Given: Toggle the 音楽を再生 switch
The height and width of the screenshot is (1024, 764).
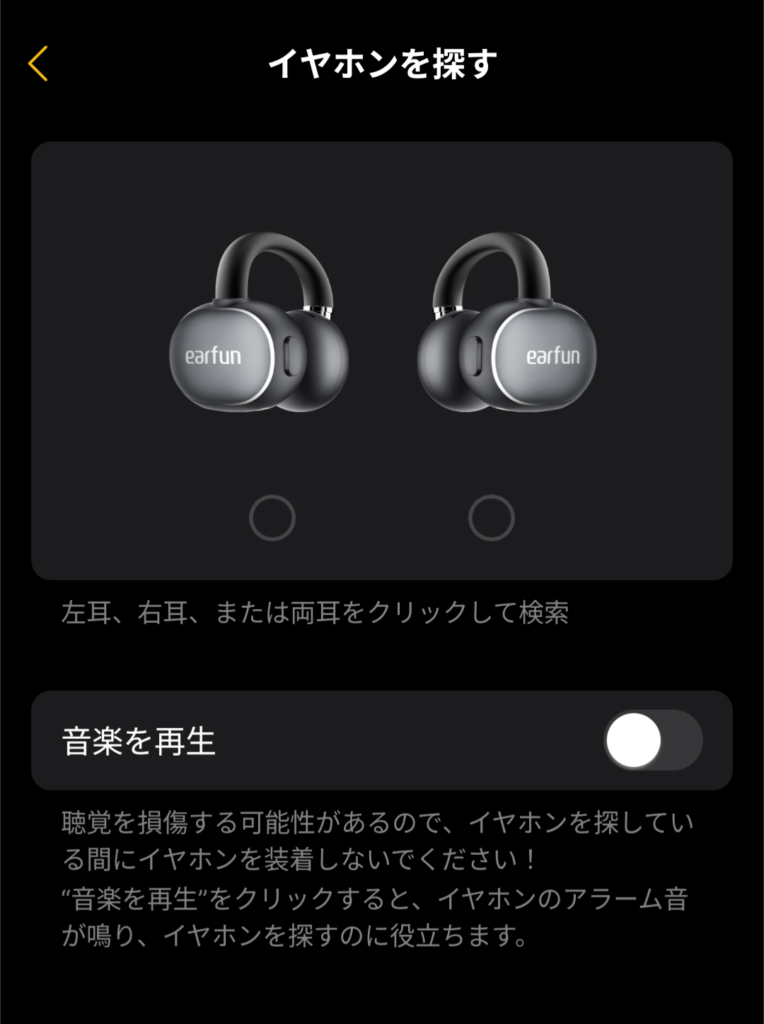Looking at the screenshot, I should click(653, 741).
